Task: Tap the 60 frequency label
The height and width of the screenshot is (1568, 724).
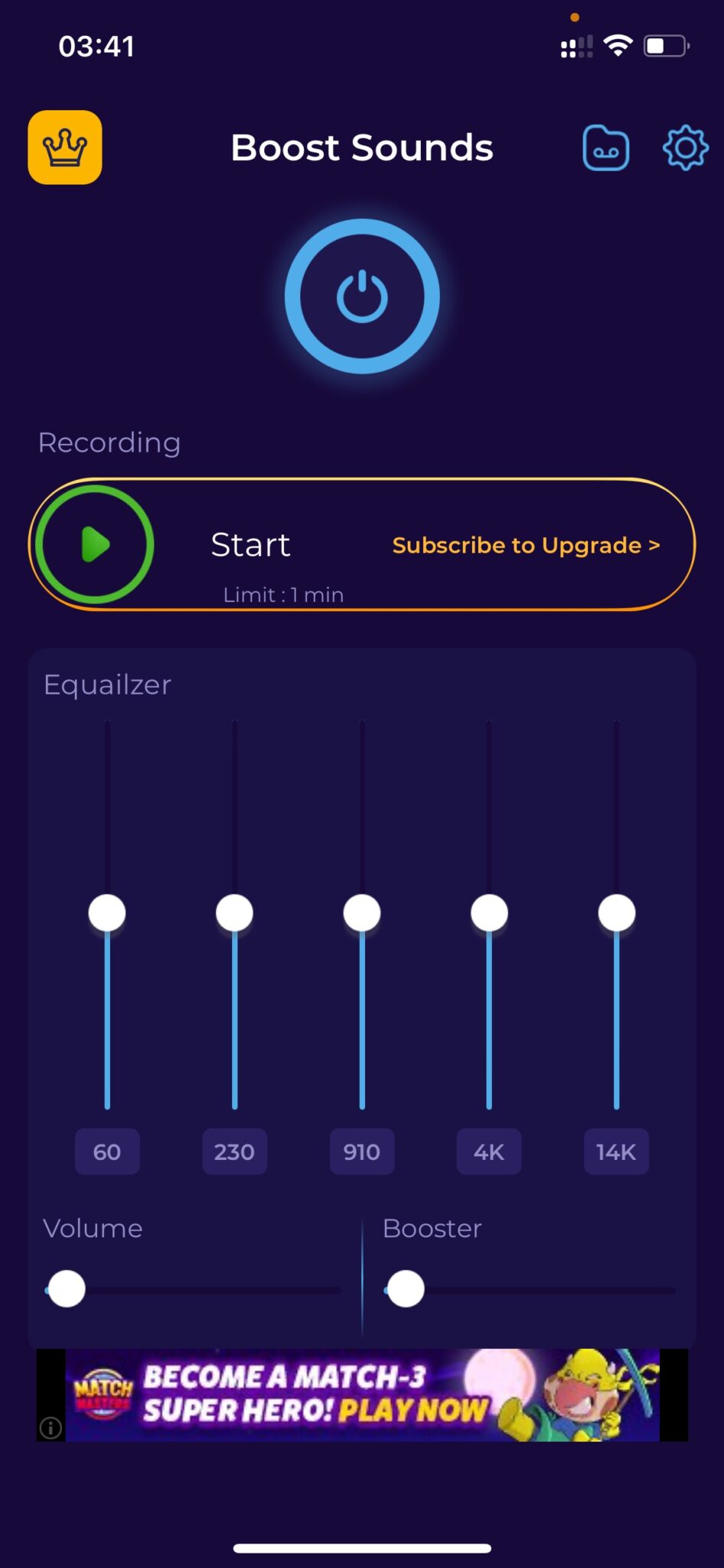Action: coord(106,1151)
